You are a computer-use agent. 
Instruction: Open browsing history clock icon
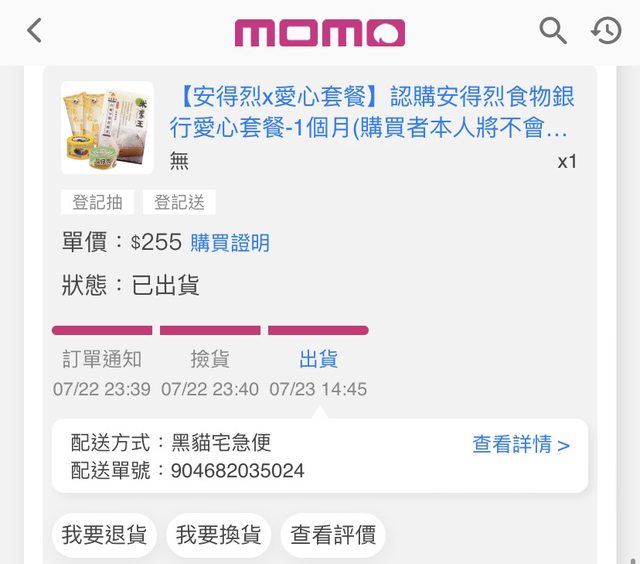(x=606, y=31)
